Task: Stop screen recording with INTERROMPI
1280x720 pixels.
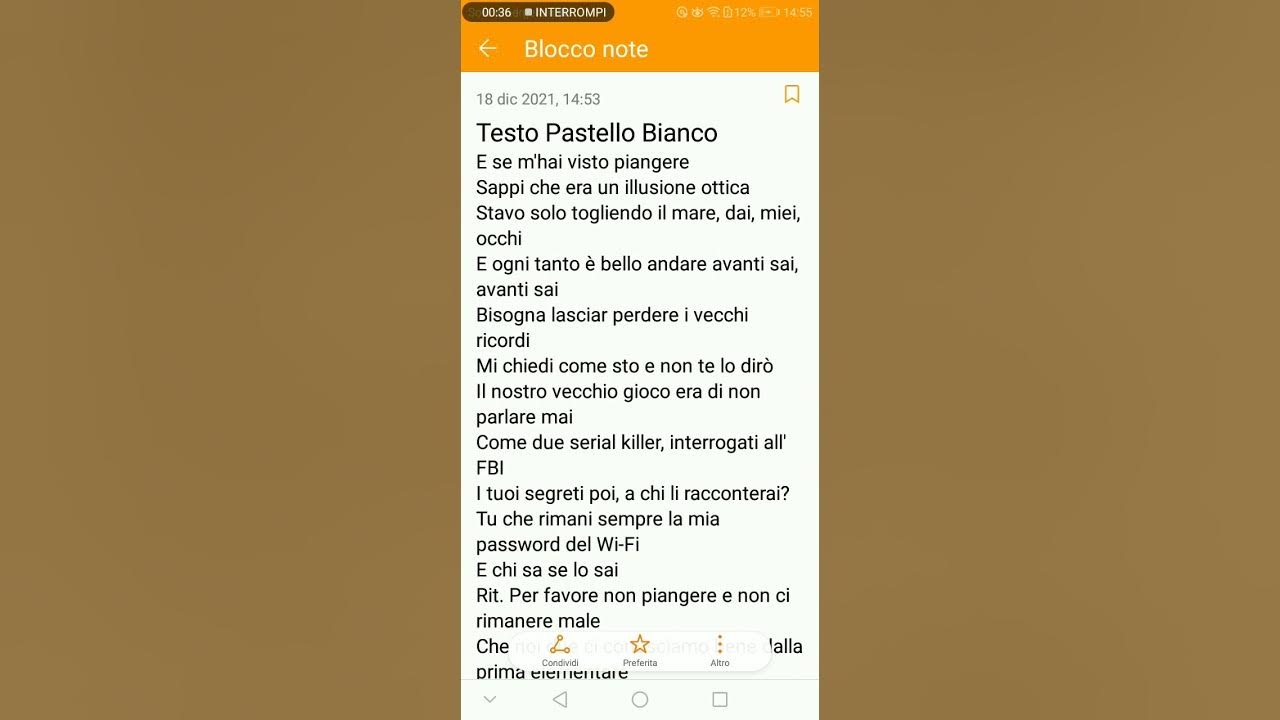Action: tap(564, 12)
